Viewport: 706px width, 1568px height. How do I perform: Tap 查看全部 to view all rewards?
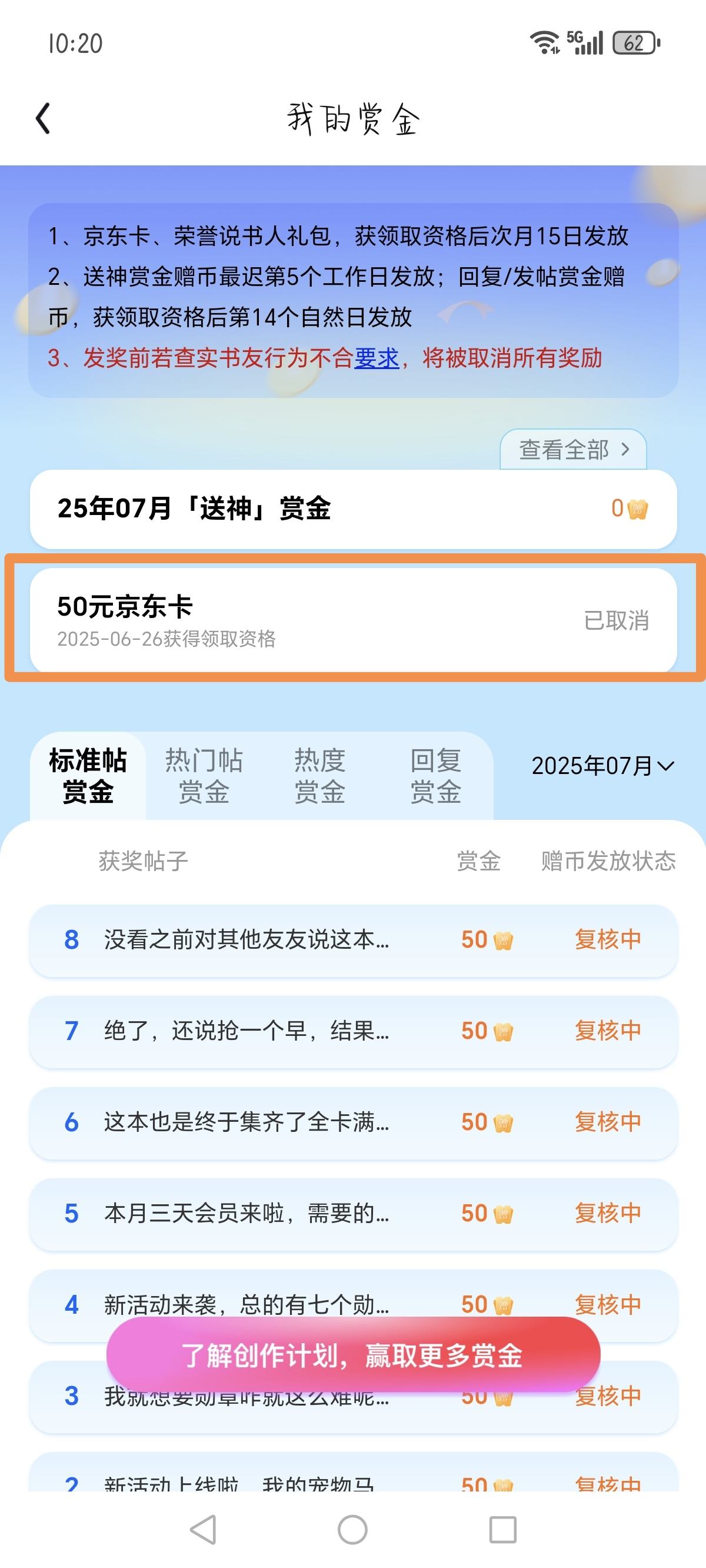coord(573,450)
